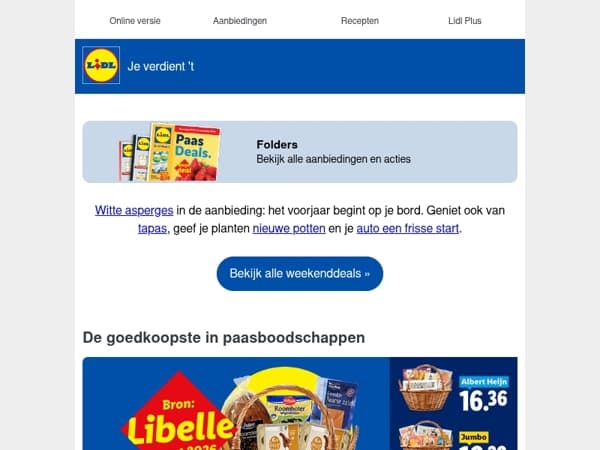600x450 pixels.
Task: Open the Recepten link
Action: (x=359, y=20)
